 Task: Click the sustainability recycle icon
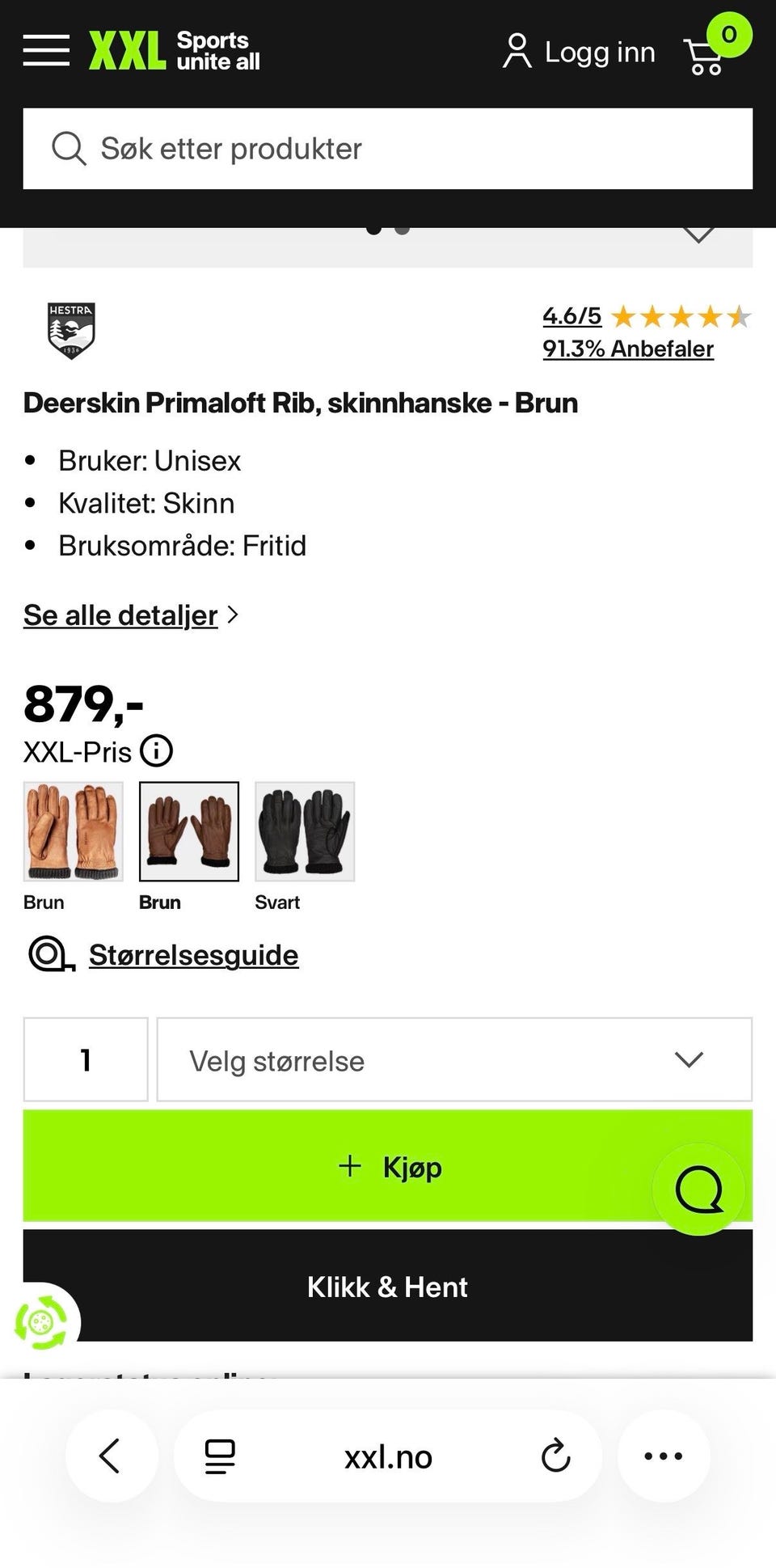coord(44,1319)
